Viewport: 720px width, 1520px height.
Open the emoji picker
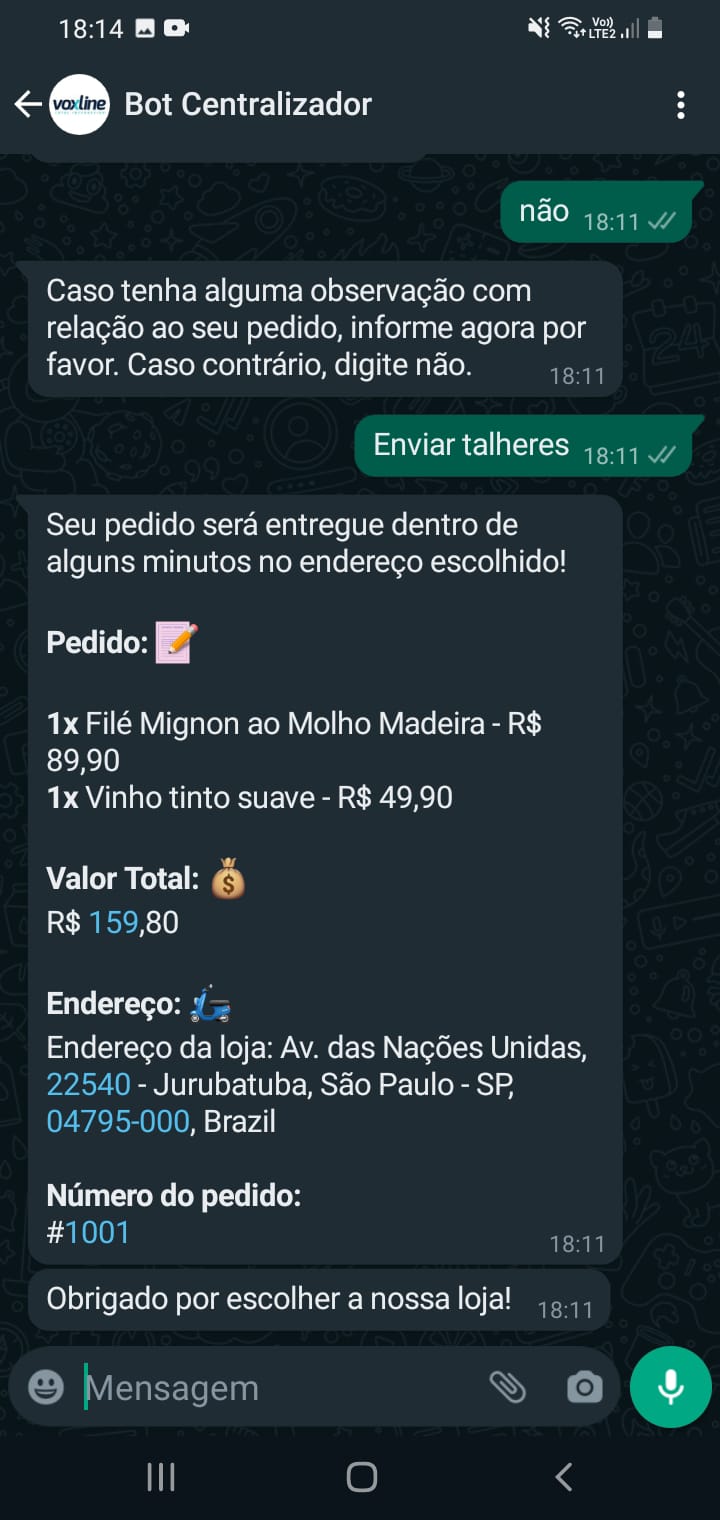pyautogui.click(x=46, y=1387)
